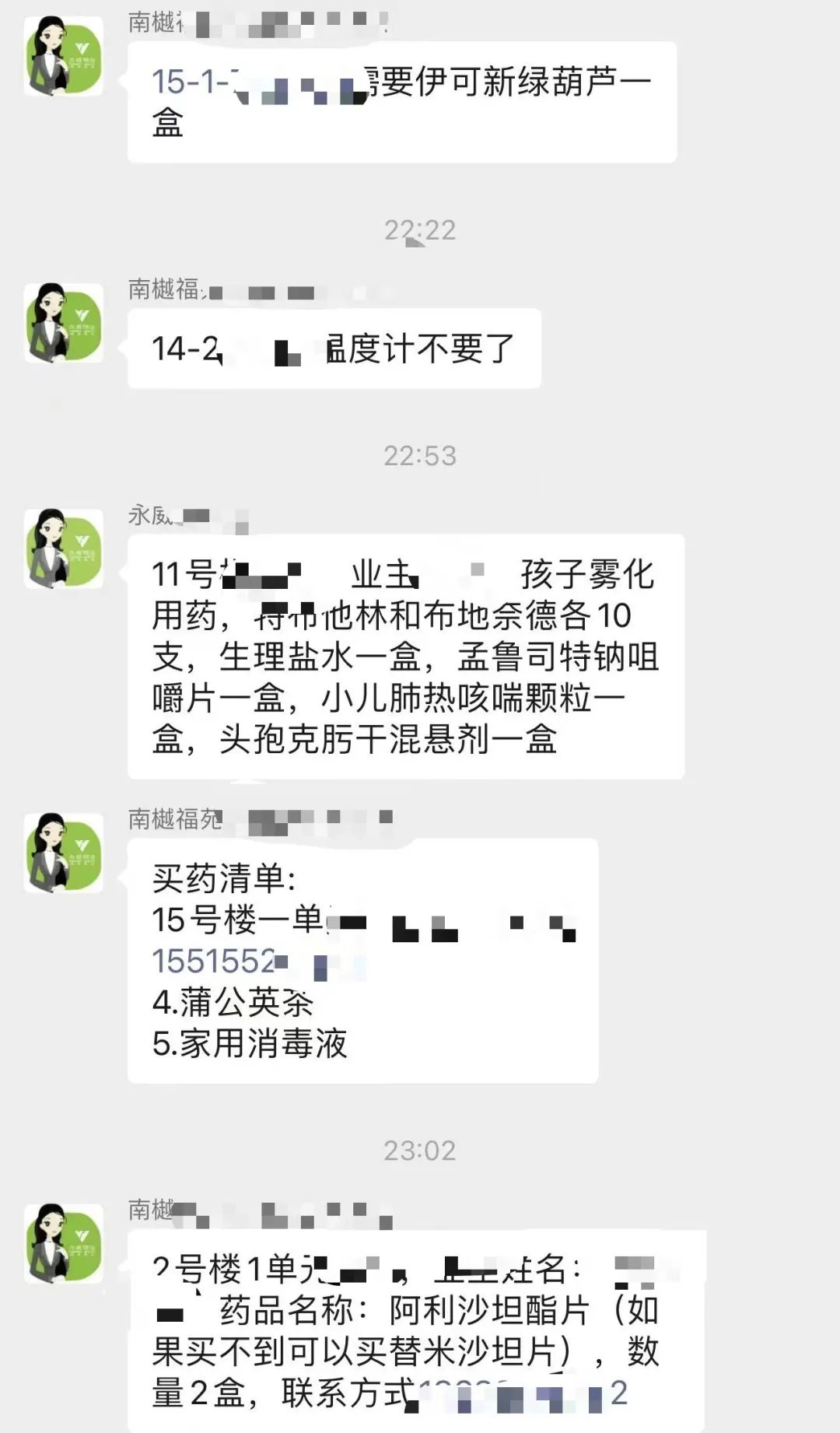Open avatar beside the 温度计不要了 message
This screenshot has width=840, height=1433.
pyautogui.click(x=64, y=322)
